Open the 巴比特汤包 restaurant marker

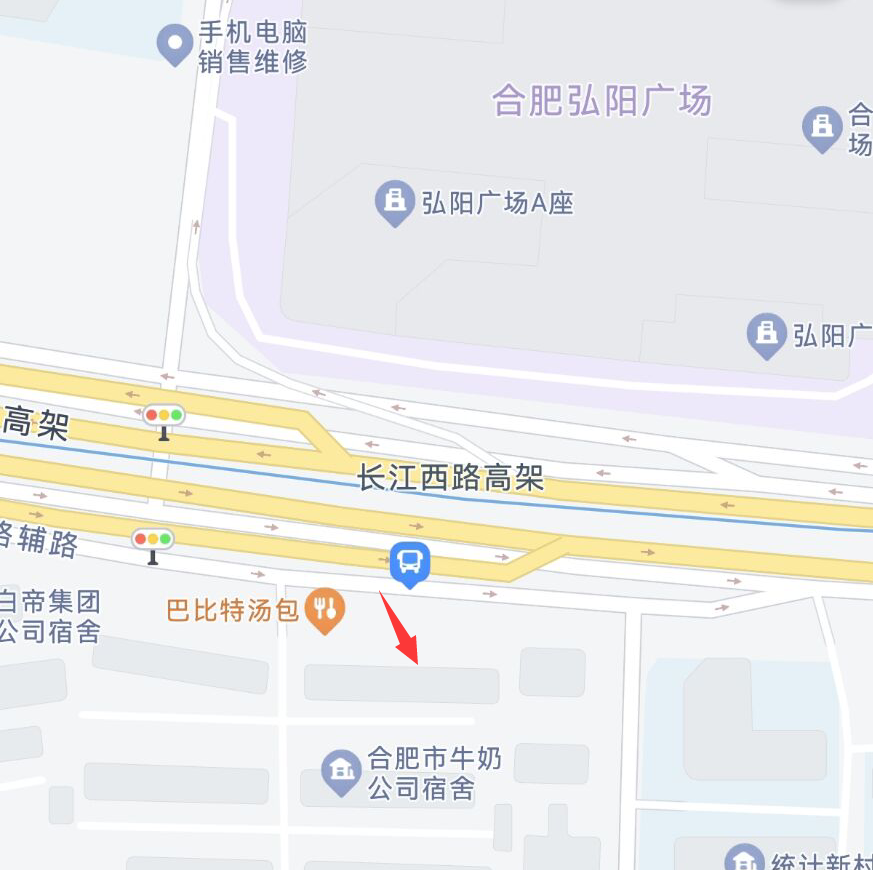point(324,609)
